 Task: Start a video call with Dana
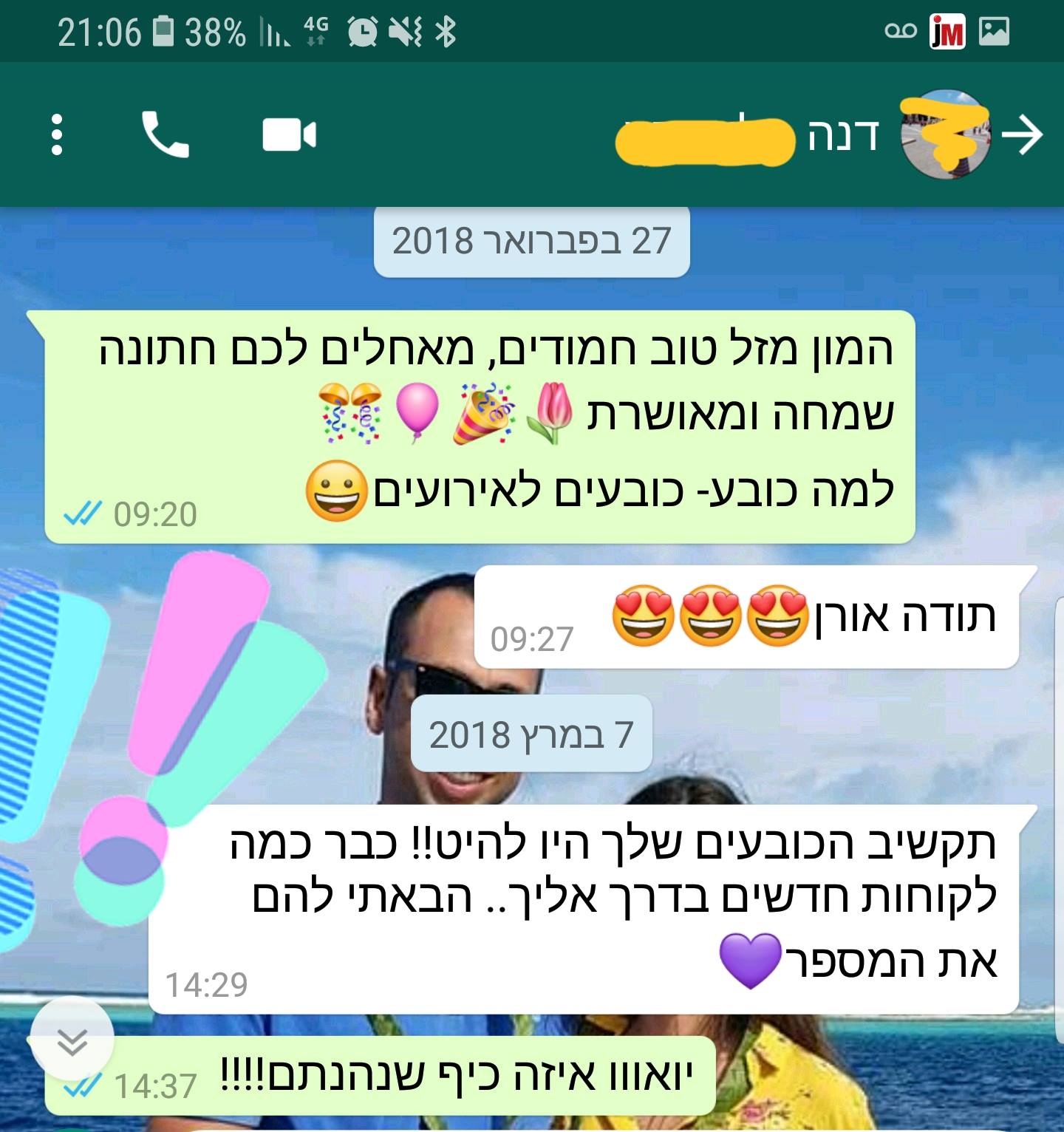(x=289, y=136)
